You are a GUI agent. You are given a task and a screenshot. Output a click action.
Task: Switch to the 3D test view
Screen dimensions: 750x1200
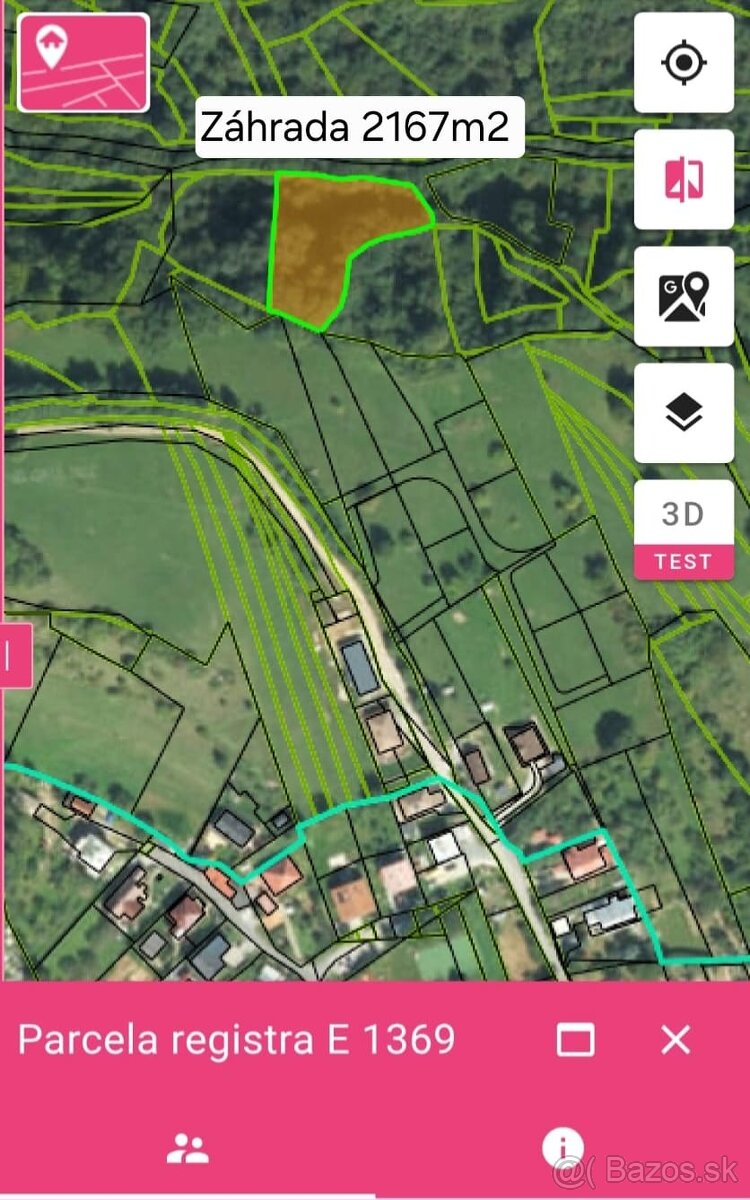[684, 530]
